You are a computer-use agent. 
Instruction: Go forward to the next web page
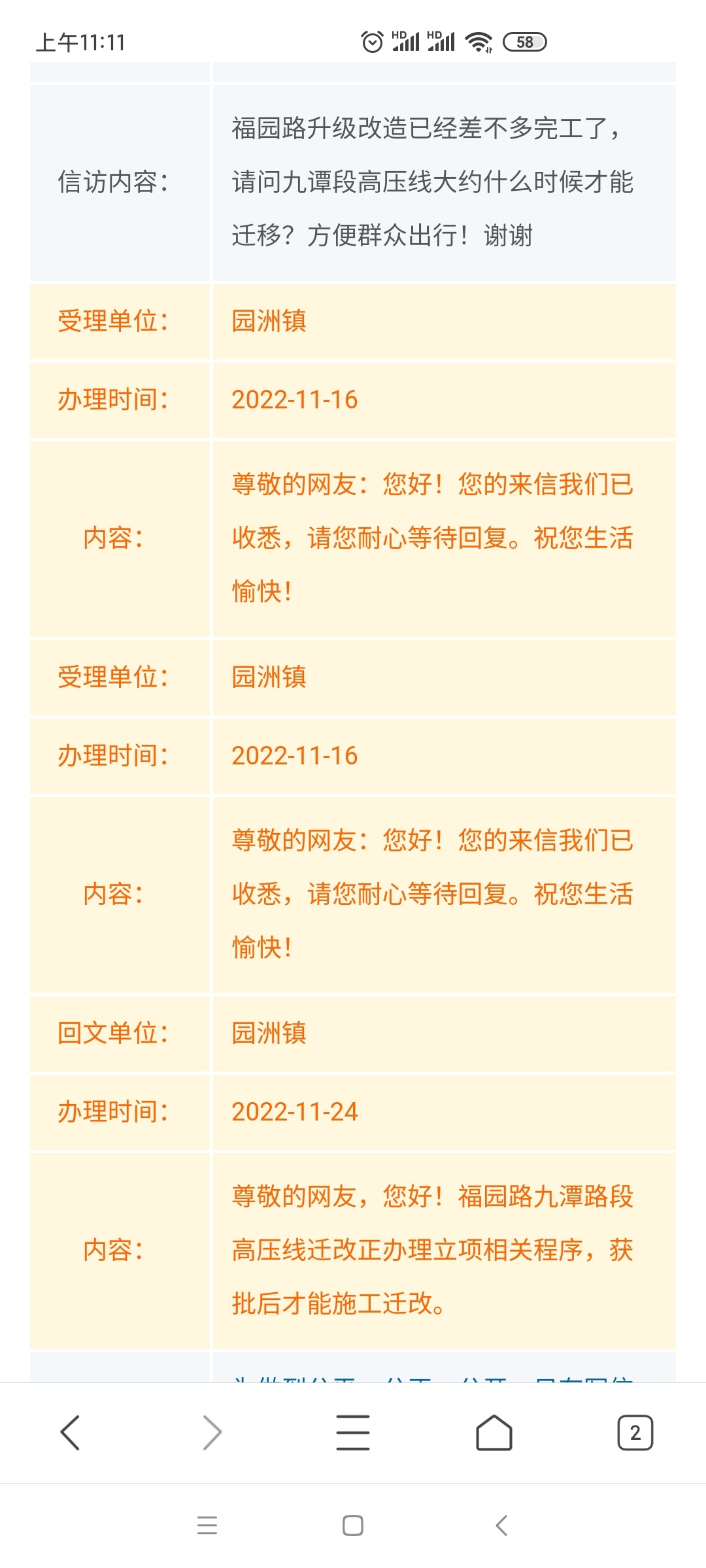click(x=212, y=1433)
